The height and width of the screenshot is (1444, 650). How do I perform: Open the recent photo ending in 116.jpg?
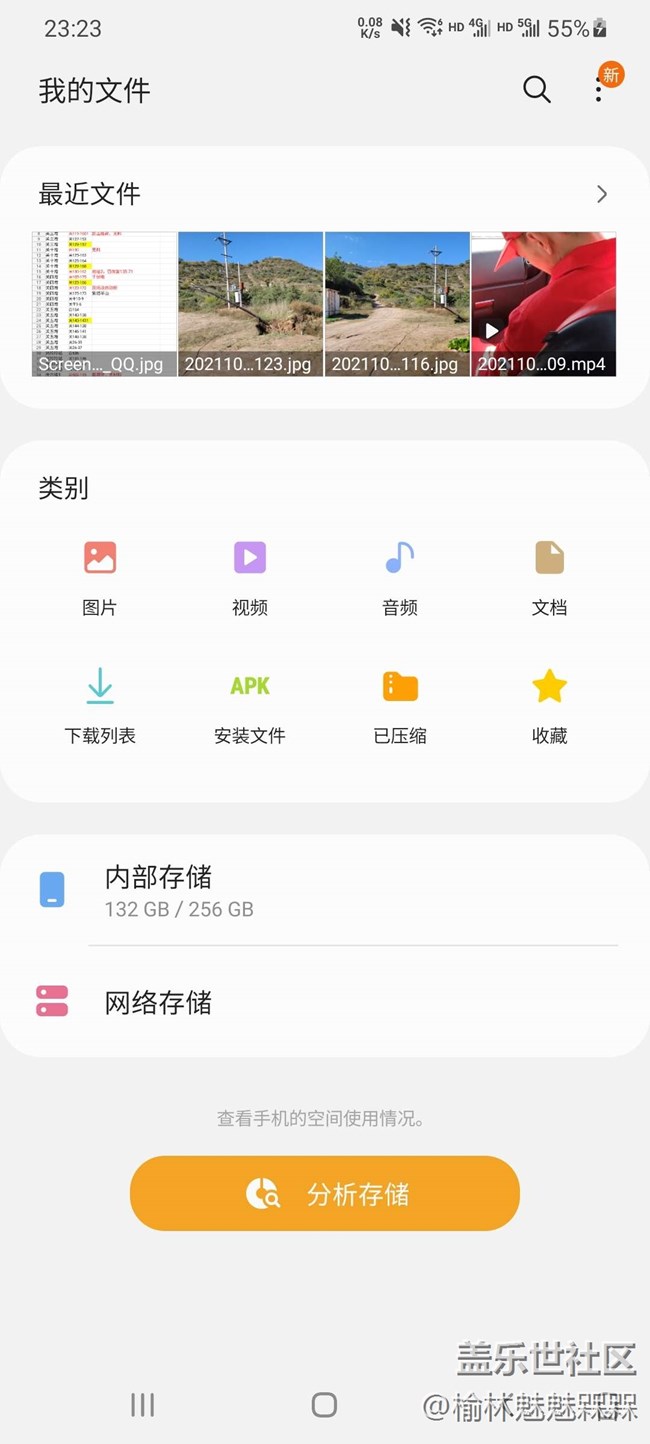click(397, 304)
